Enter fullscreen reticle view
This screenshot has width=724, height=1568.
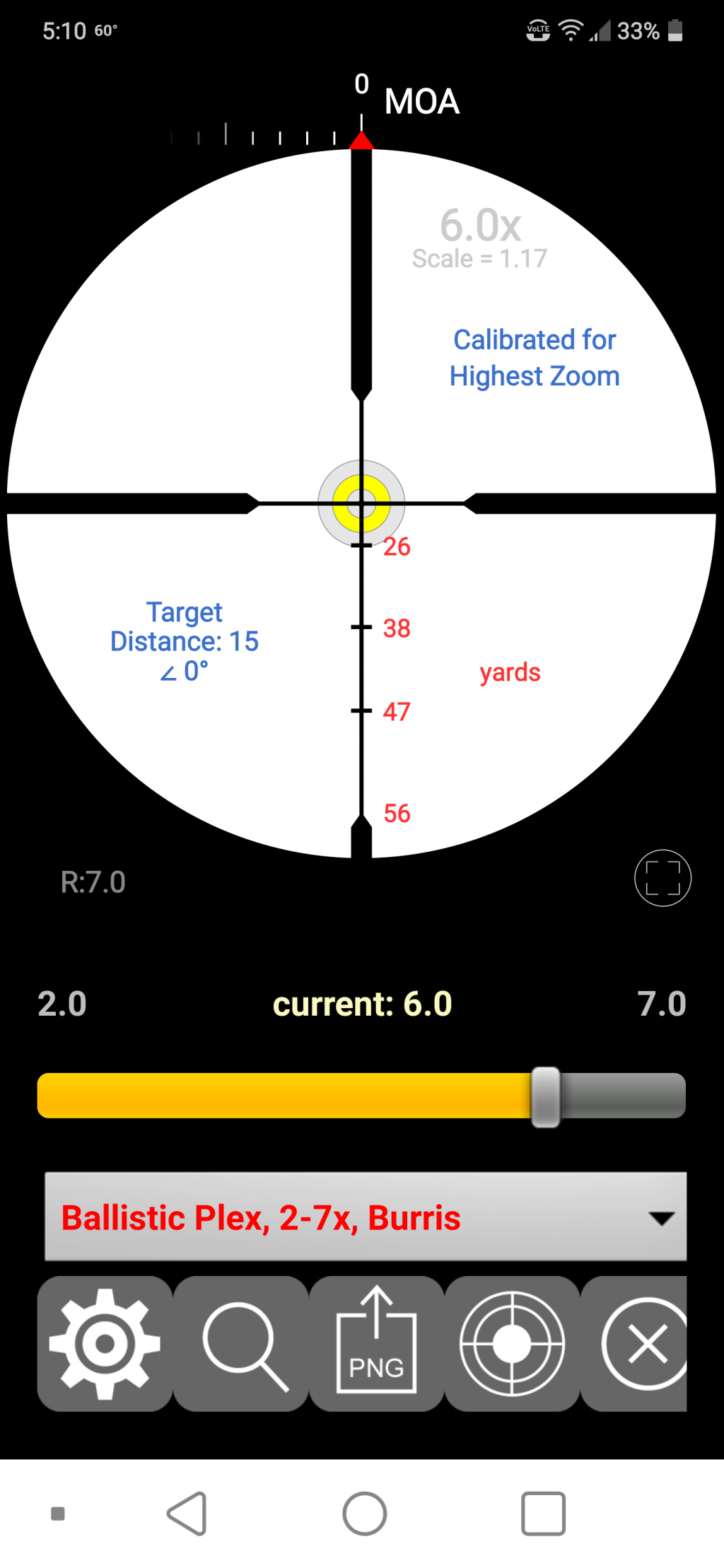coord(662,878)
